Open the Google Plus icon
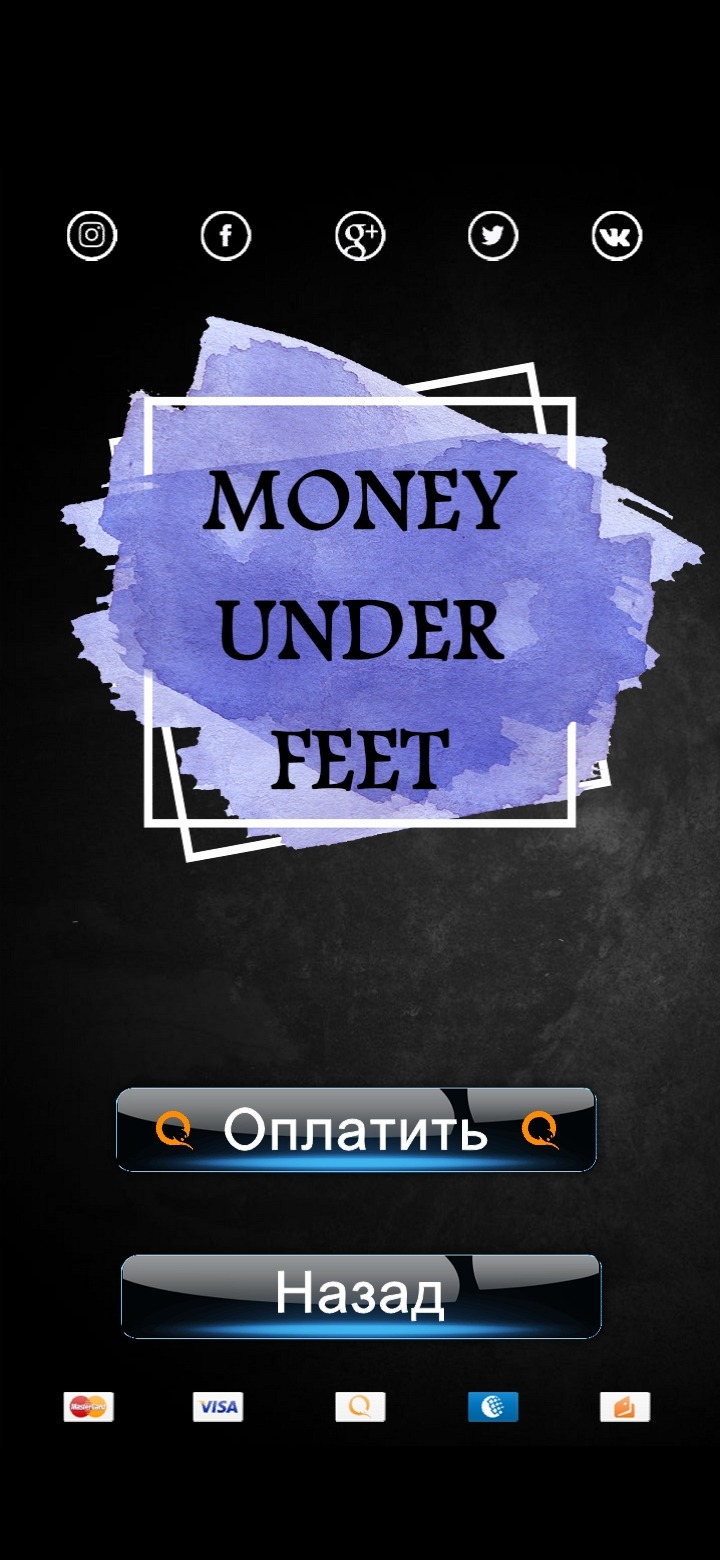Screen dimensions: 720x1560 point(360,236)
